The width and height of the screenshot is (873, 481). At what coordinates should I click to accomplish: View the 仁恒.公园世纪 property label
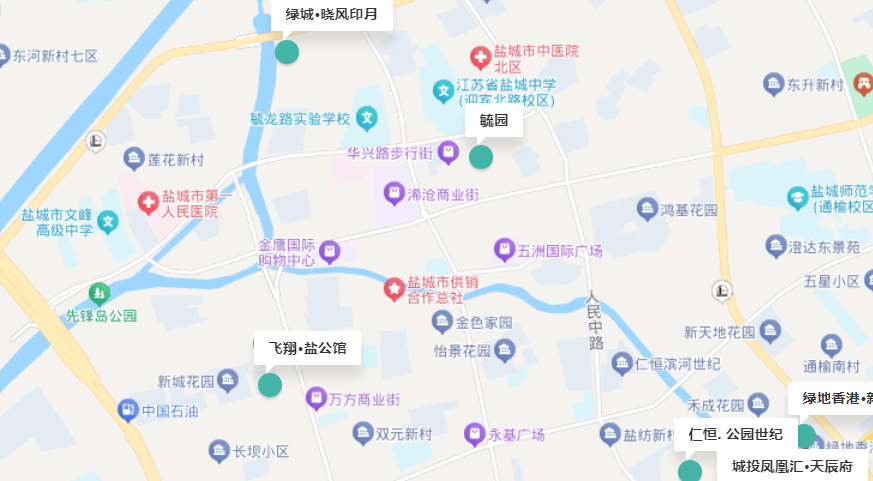pyautogui.click(x=735, y=434)
